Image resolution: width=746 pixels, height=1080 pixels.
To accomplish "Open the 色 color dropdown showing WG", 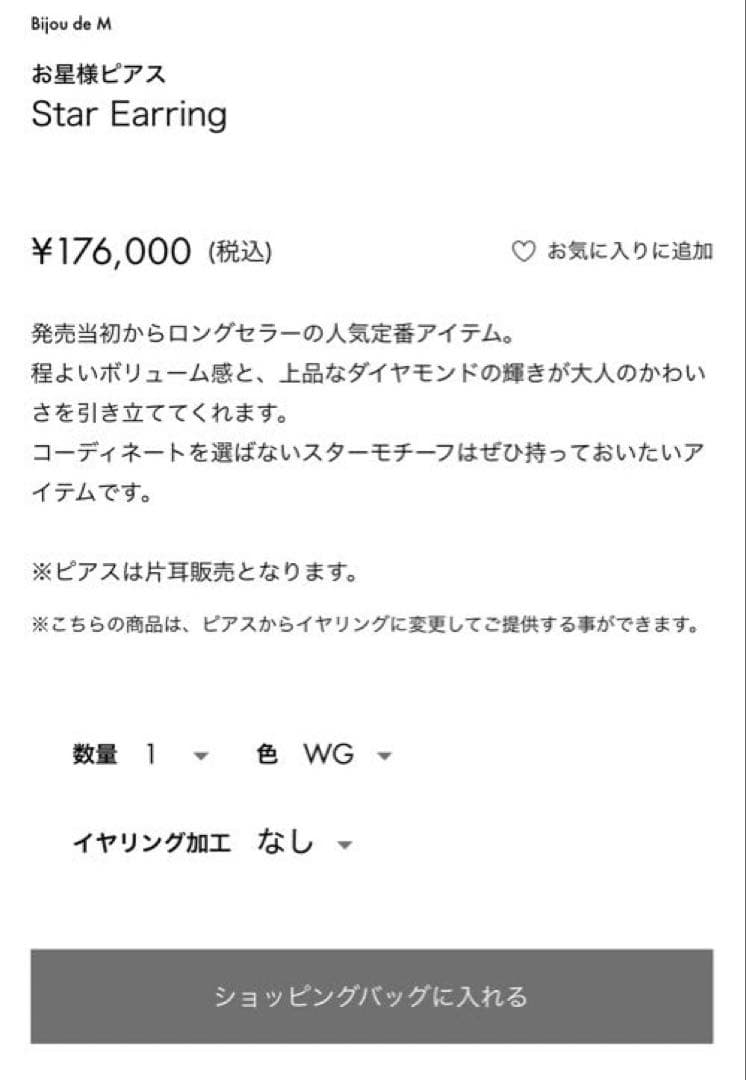I will (x=384, y=756).
